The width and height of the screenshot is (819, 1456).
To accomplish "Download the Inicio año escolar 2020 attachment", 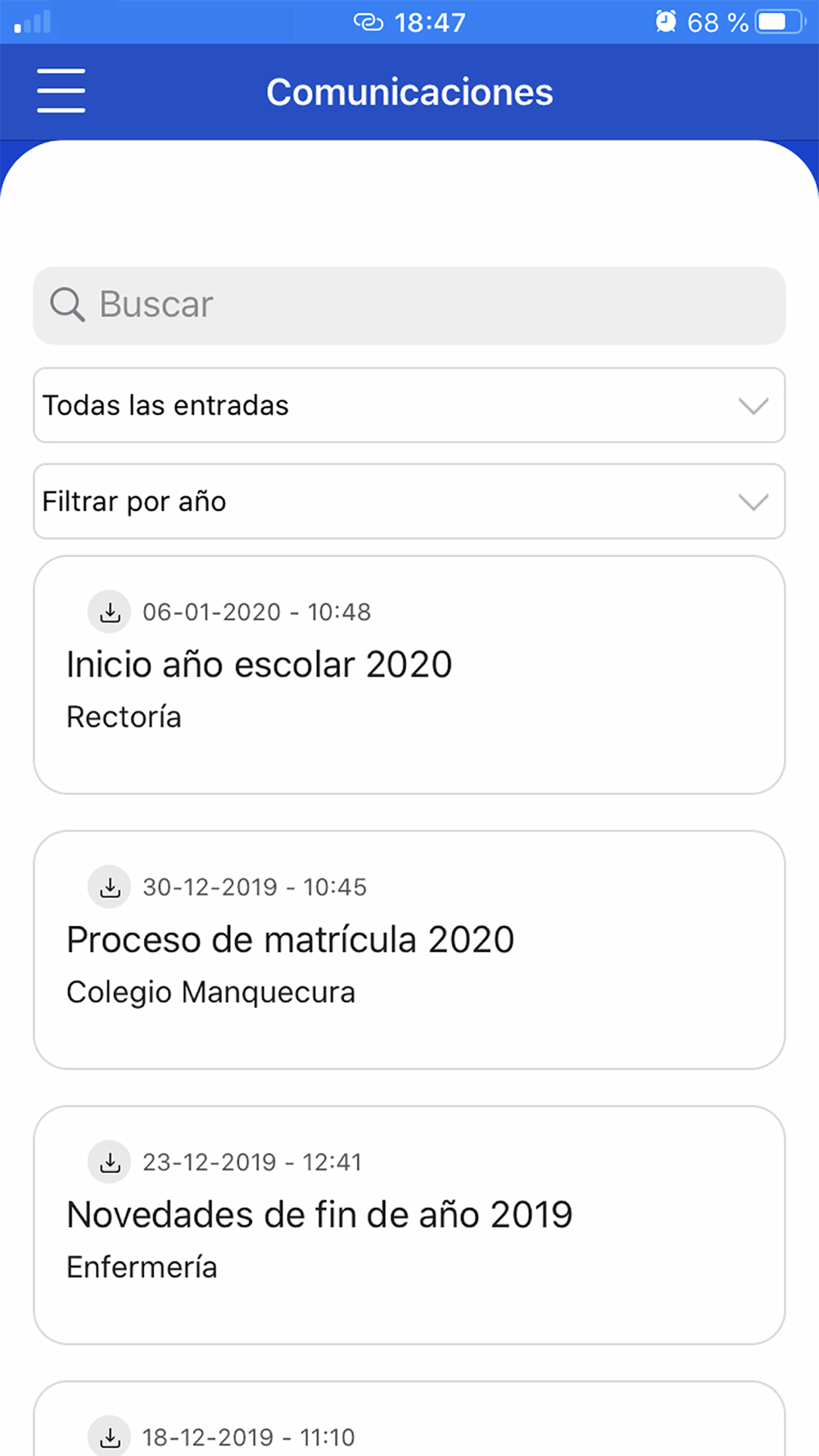I will (x=110, y=612).
